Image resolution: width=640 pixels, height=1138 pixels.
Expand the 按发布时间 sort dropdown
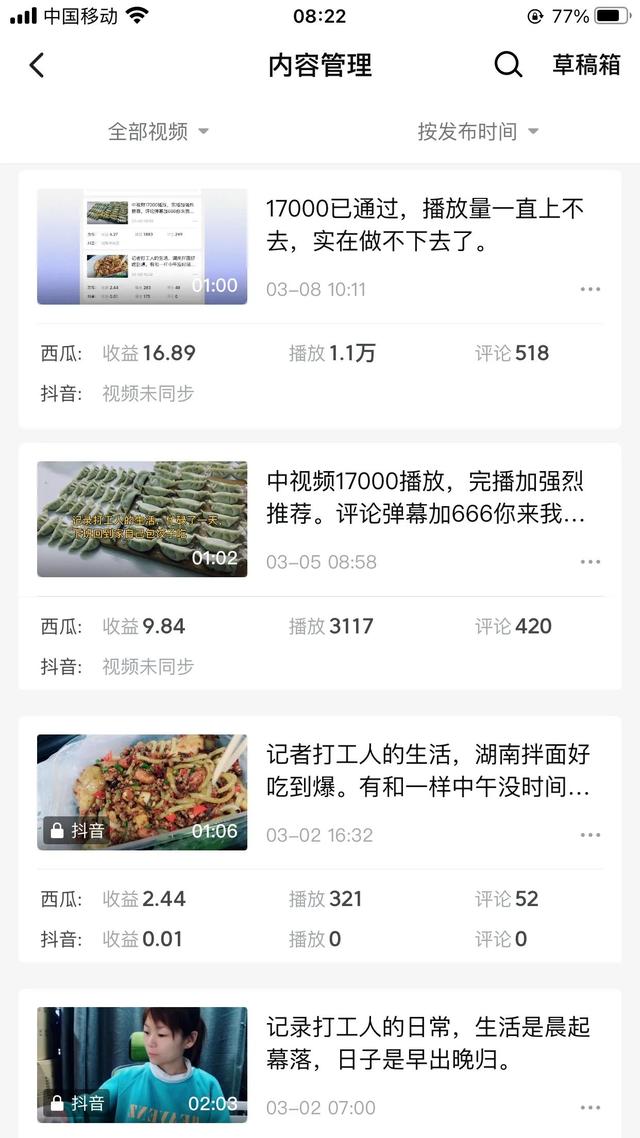click(x=478, y=131)
